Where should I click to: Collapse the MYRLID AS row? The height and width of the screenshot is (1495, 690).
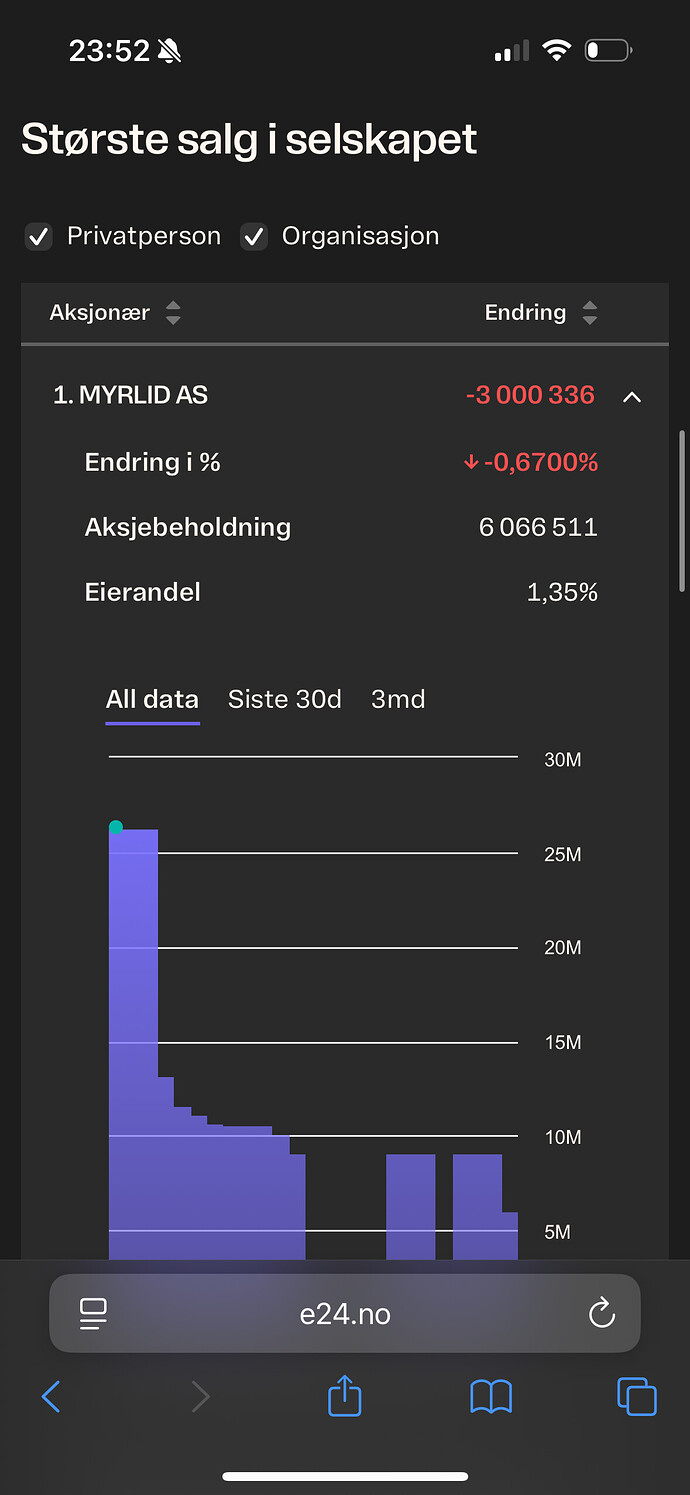coord(631,397)
